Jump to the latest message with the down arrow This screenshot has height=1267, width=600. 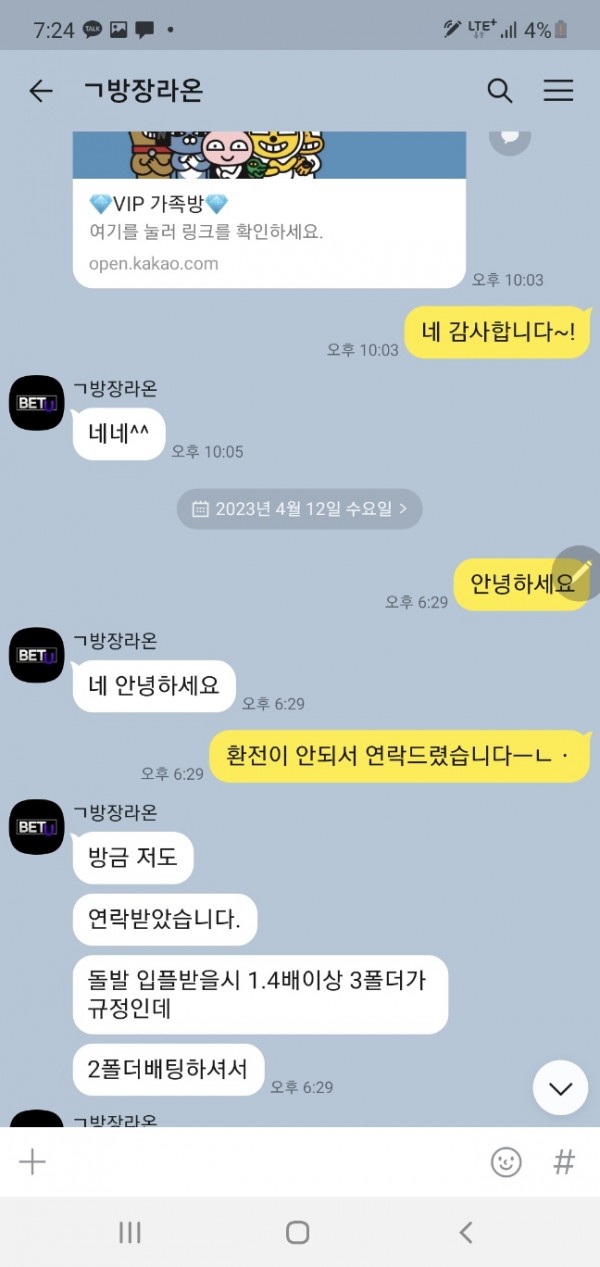560,1087
